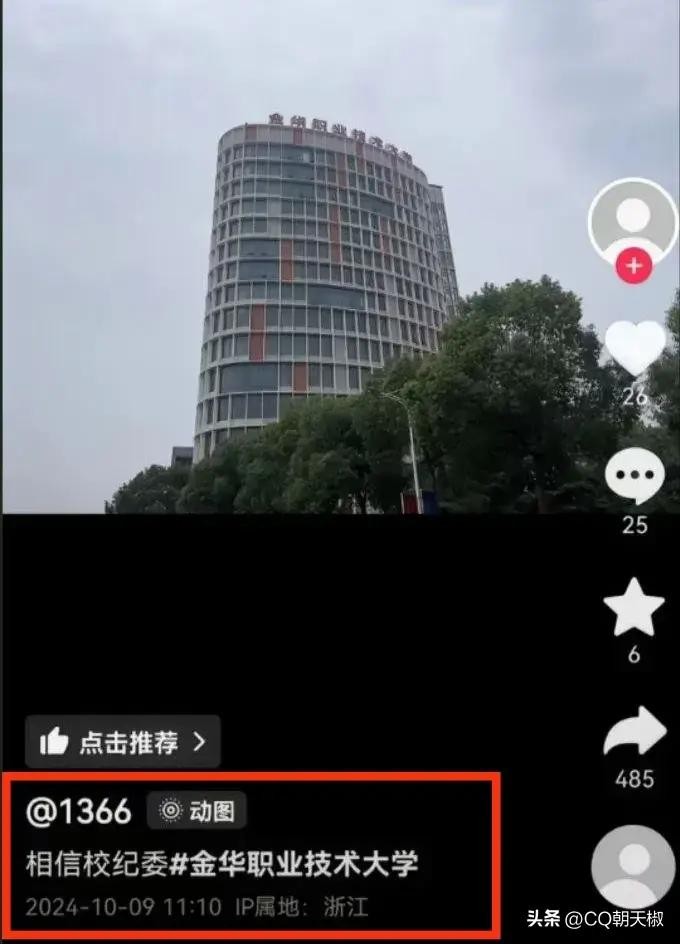Like this video with the heart icon
680x944 pixels.
click(634, 346)
